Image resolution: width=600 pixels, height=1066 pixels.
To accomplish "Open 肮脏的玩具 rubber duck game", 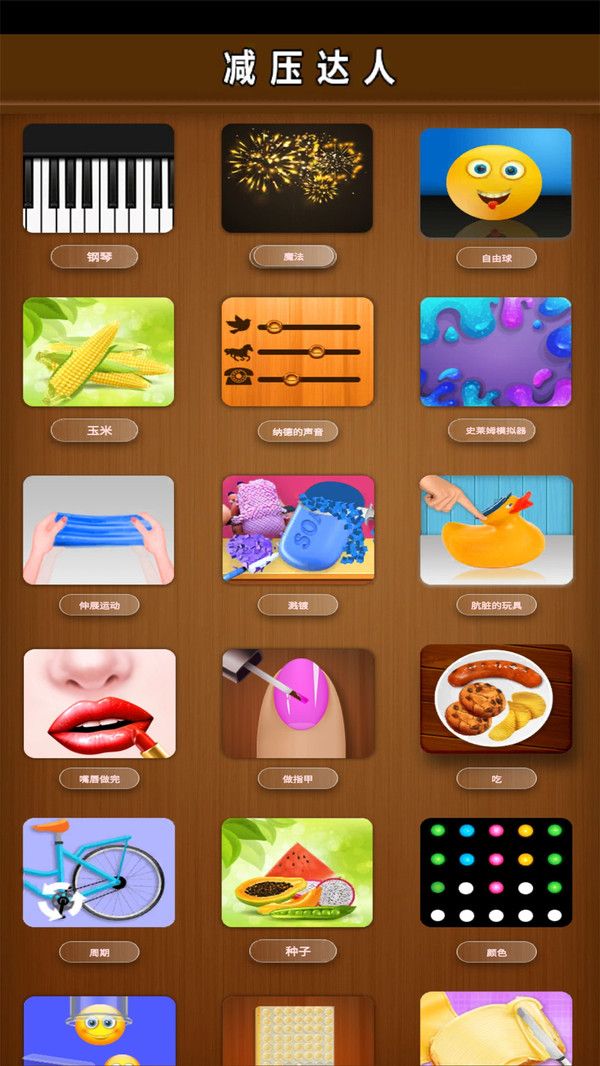I will (495, 529).
